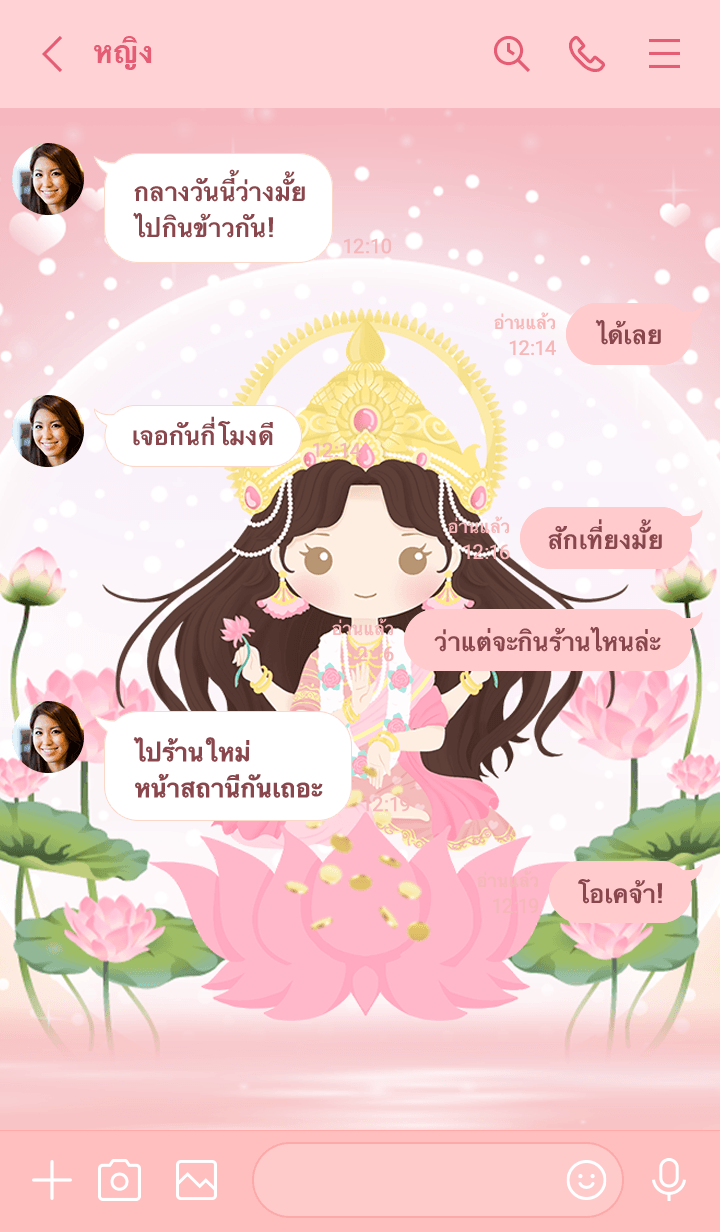This screenshot has width=720, height=1232.
Task: Open the emoji and sticker picker
Action: coord(586,1181)
